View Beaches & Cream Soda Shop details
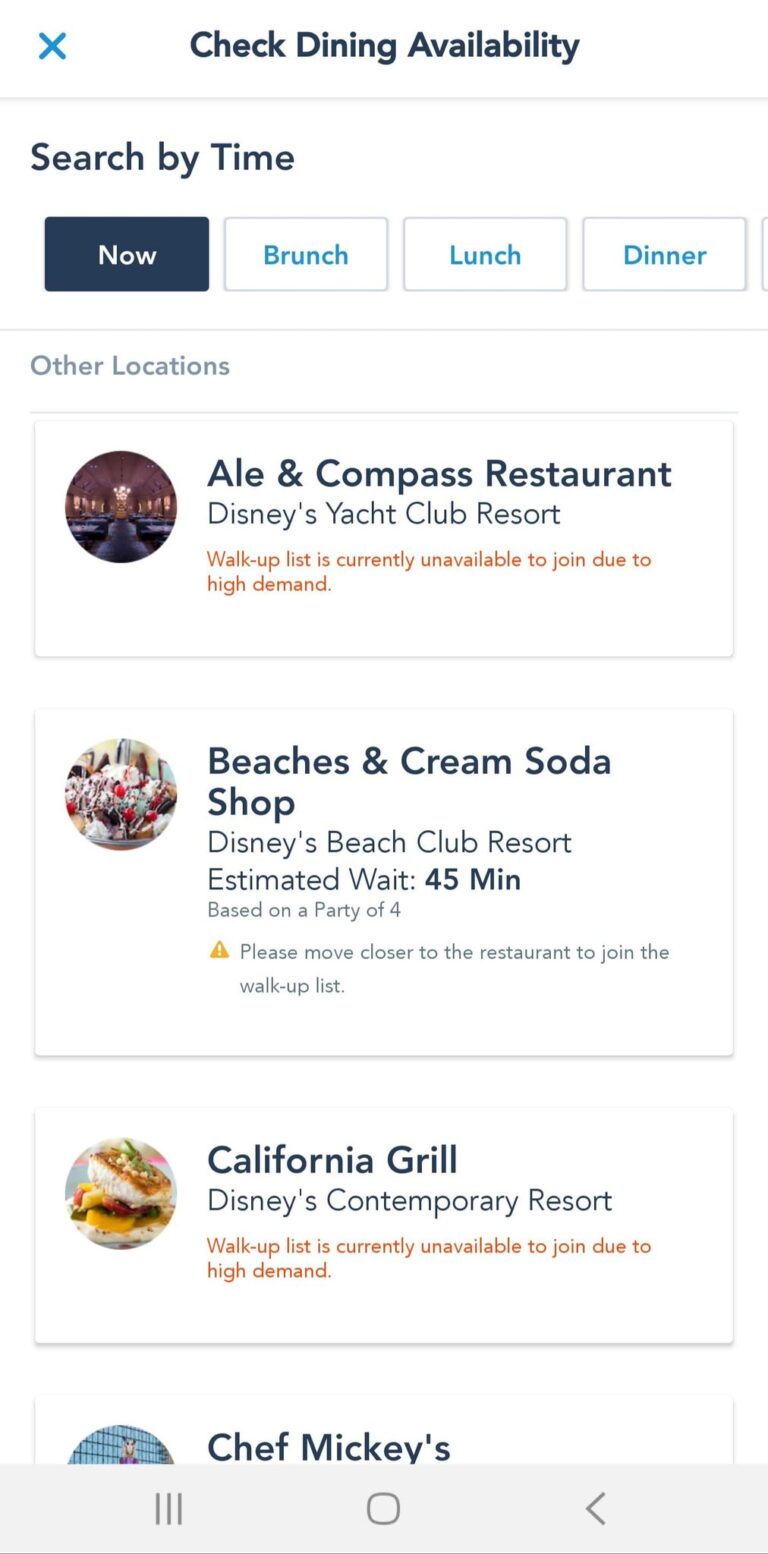This screenshot has width=768, height=1554. pyautogui.click(x=384, y=880)
